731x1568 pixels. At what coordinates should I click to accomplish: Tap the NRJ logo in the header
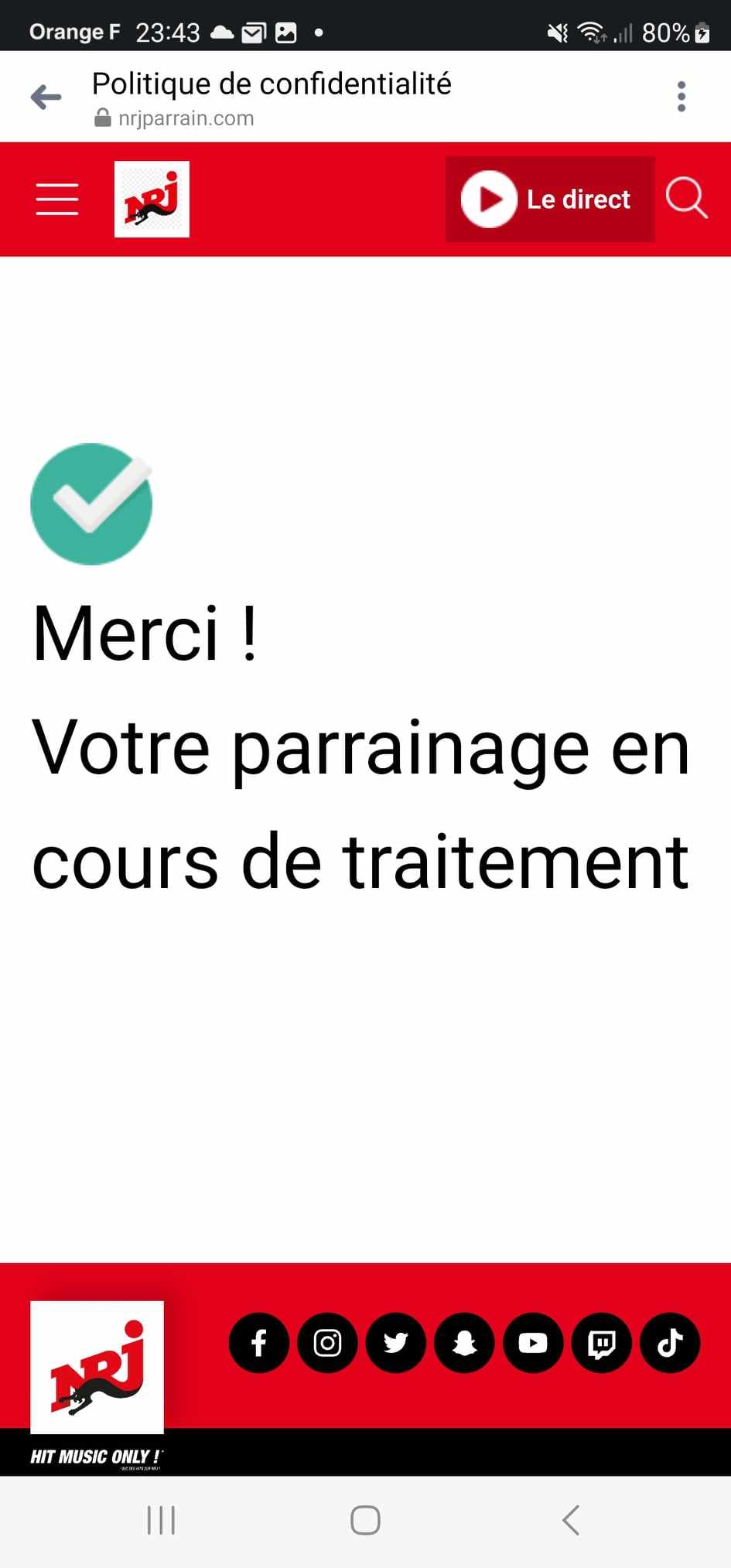click(x=152, y=199)
